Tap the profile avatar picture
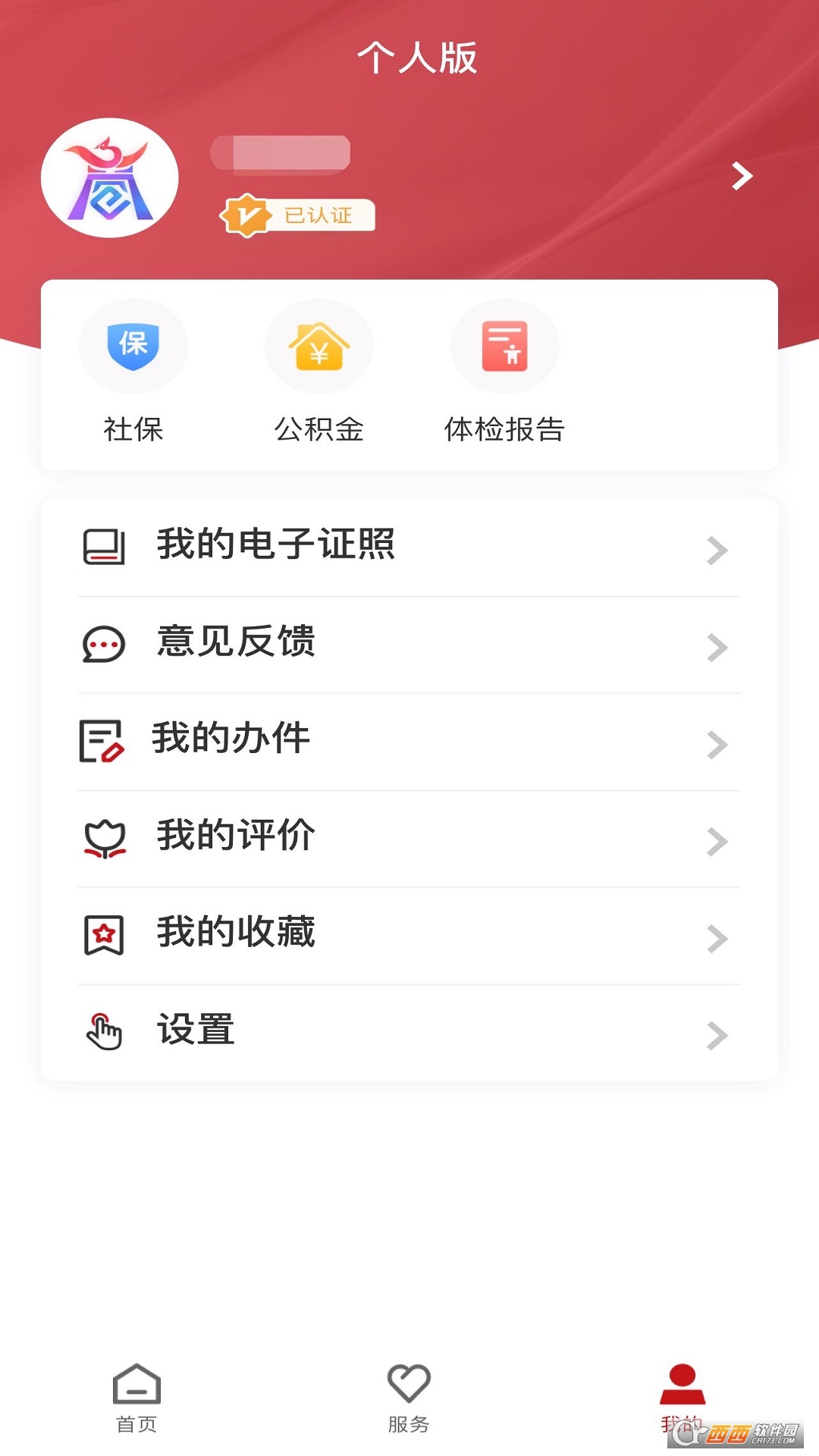 (110, 178)
